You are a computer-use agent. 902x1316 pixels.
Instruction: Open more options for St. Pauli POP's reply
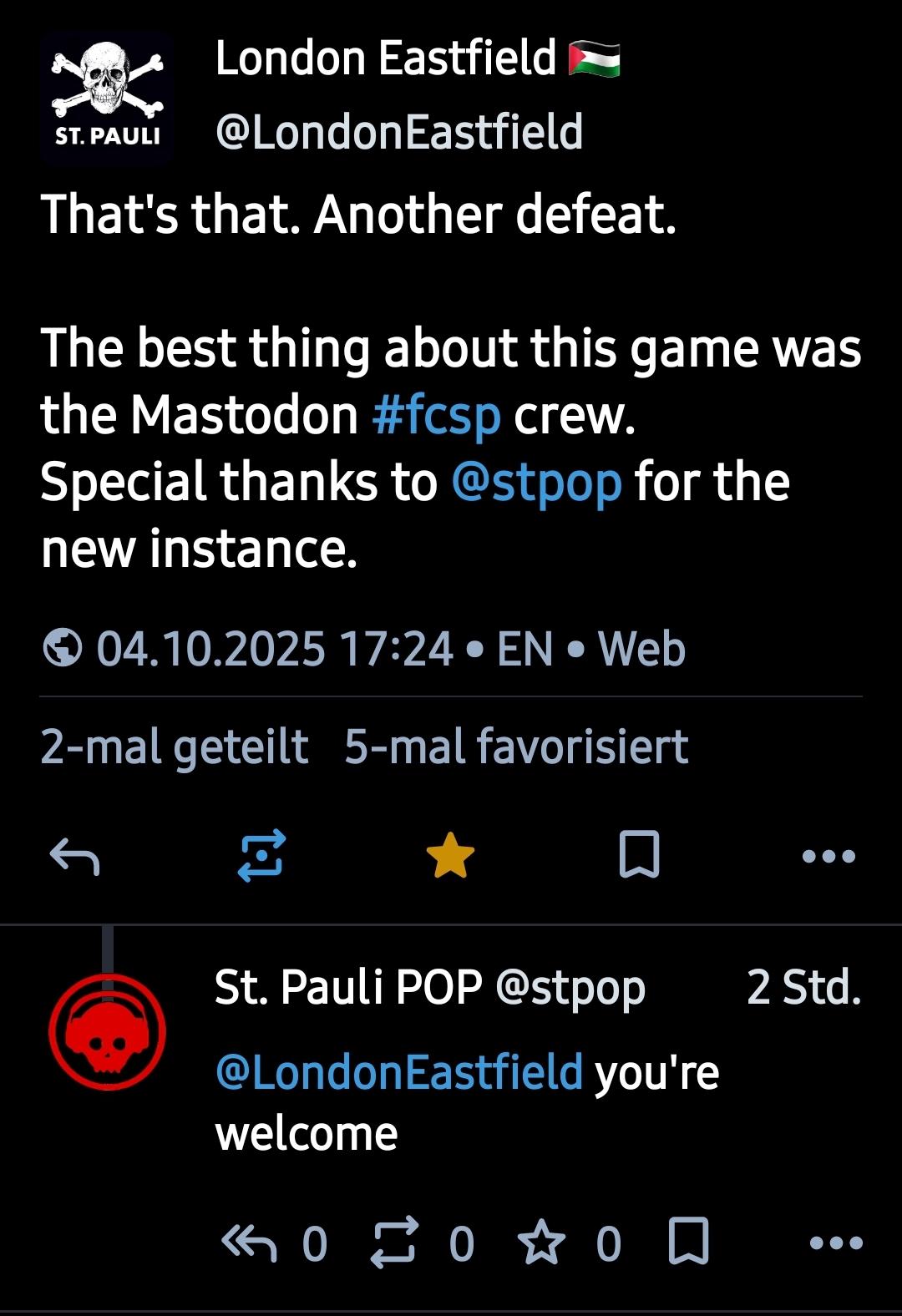click(836, 1243)
